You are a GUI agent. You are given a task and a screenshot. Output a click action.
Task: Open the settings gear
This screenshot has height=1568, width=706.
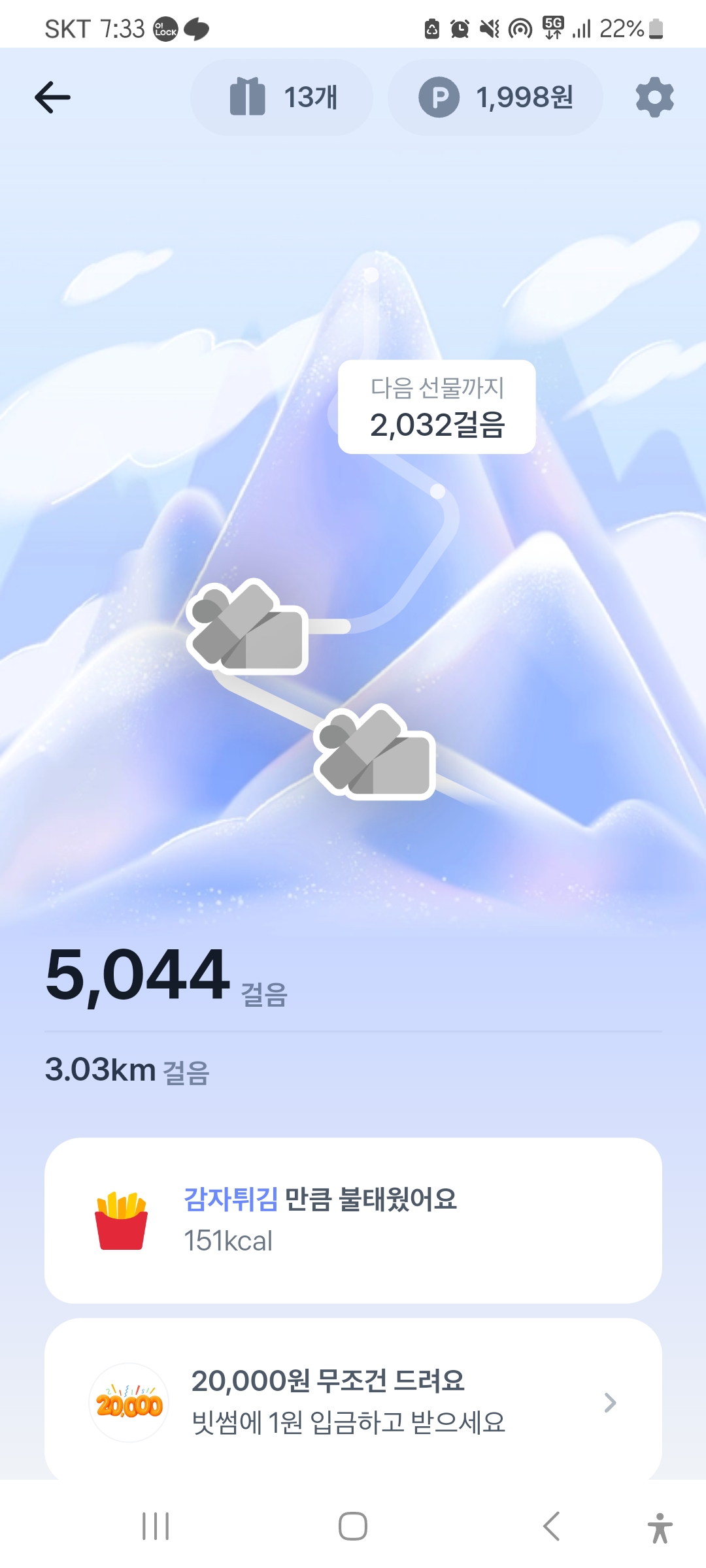[654, 97]
